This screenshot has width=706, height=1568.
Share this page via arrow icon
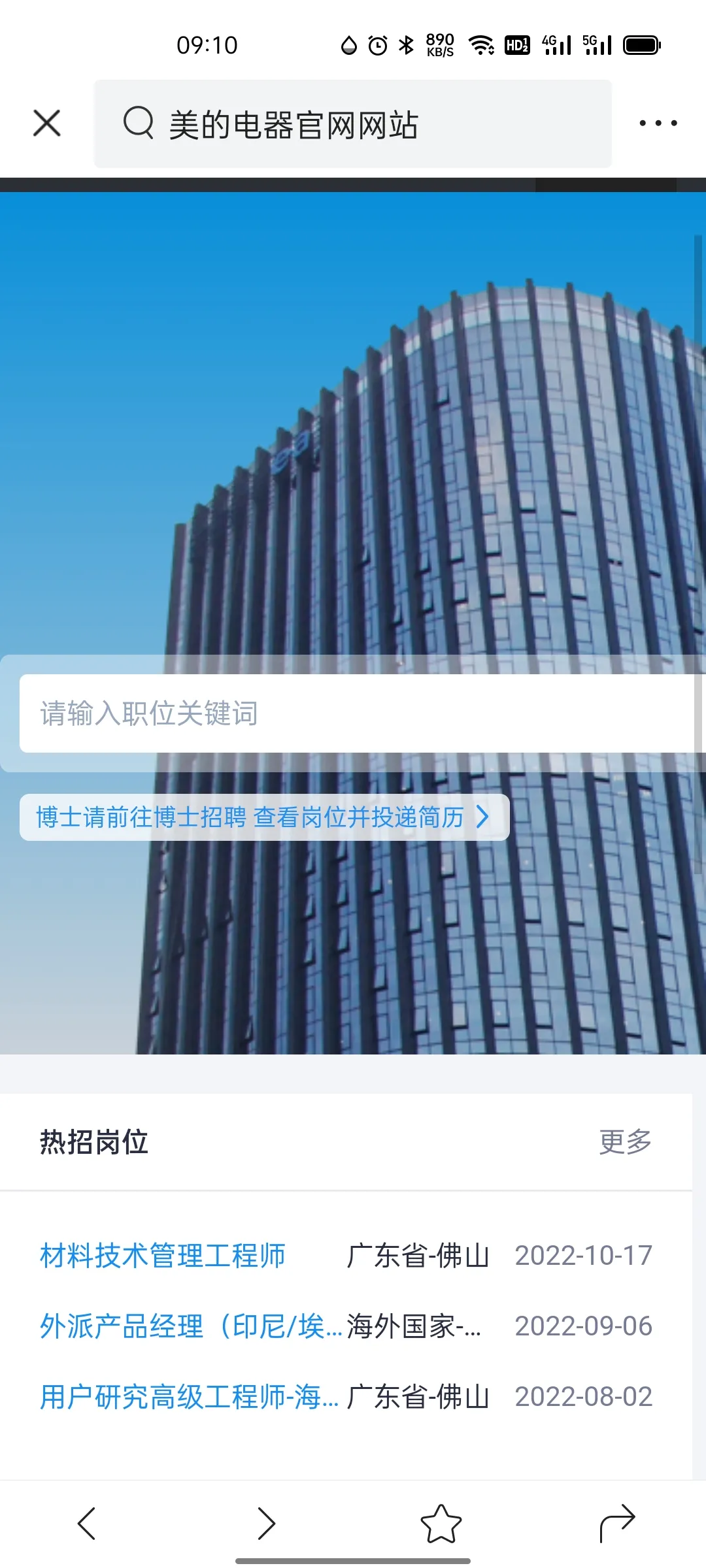click(x=617, y=1524)
